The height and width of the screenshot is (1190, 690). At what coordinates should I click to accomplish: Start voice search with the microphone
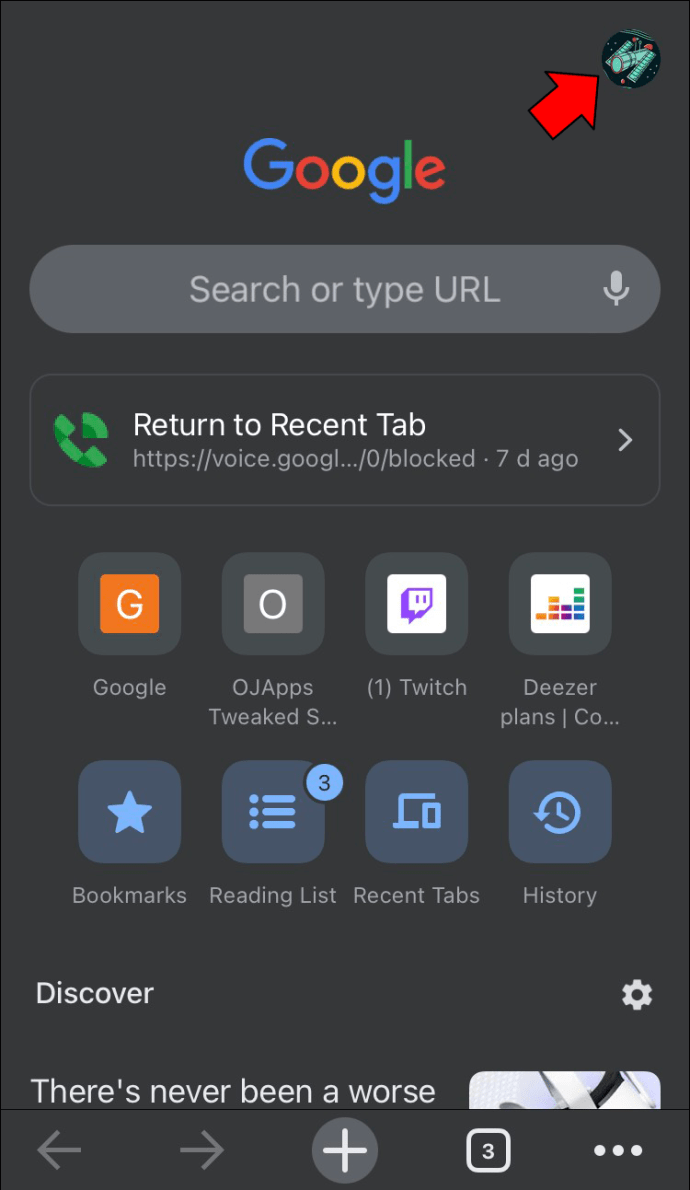(x=616, y=288)
